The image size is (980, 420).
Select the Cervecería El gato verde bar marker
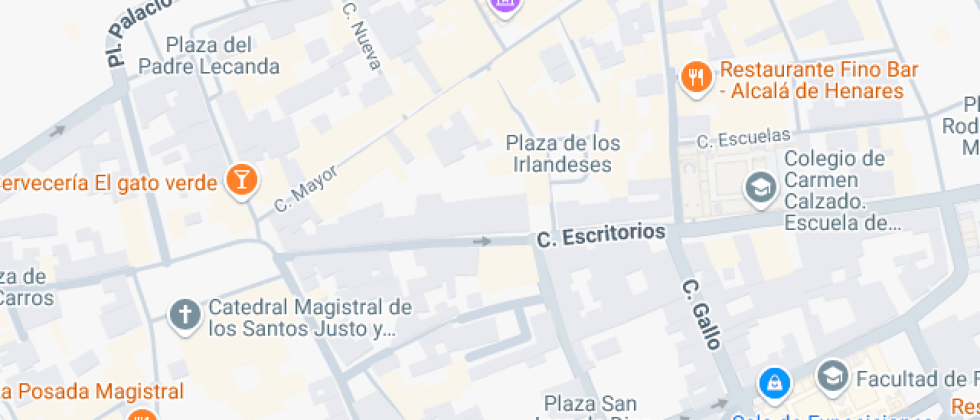[x=241, y=181]
